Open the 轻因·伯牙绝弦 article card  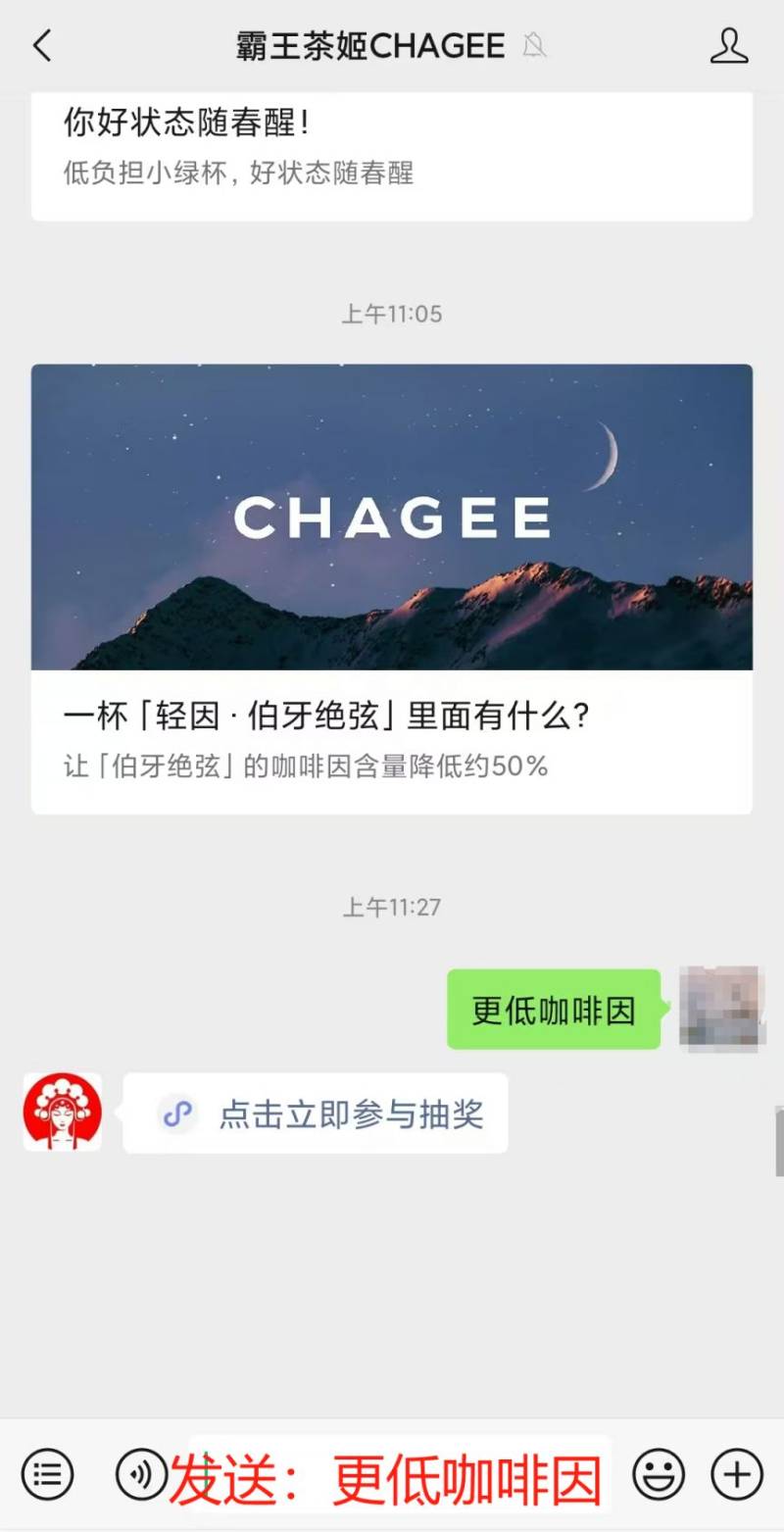click(392, 588)
